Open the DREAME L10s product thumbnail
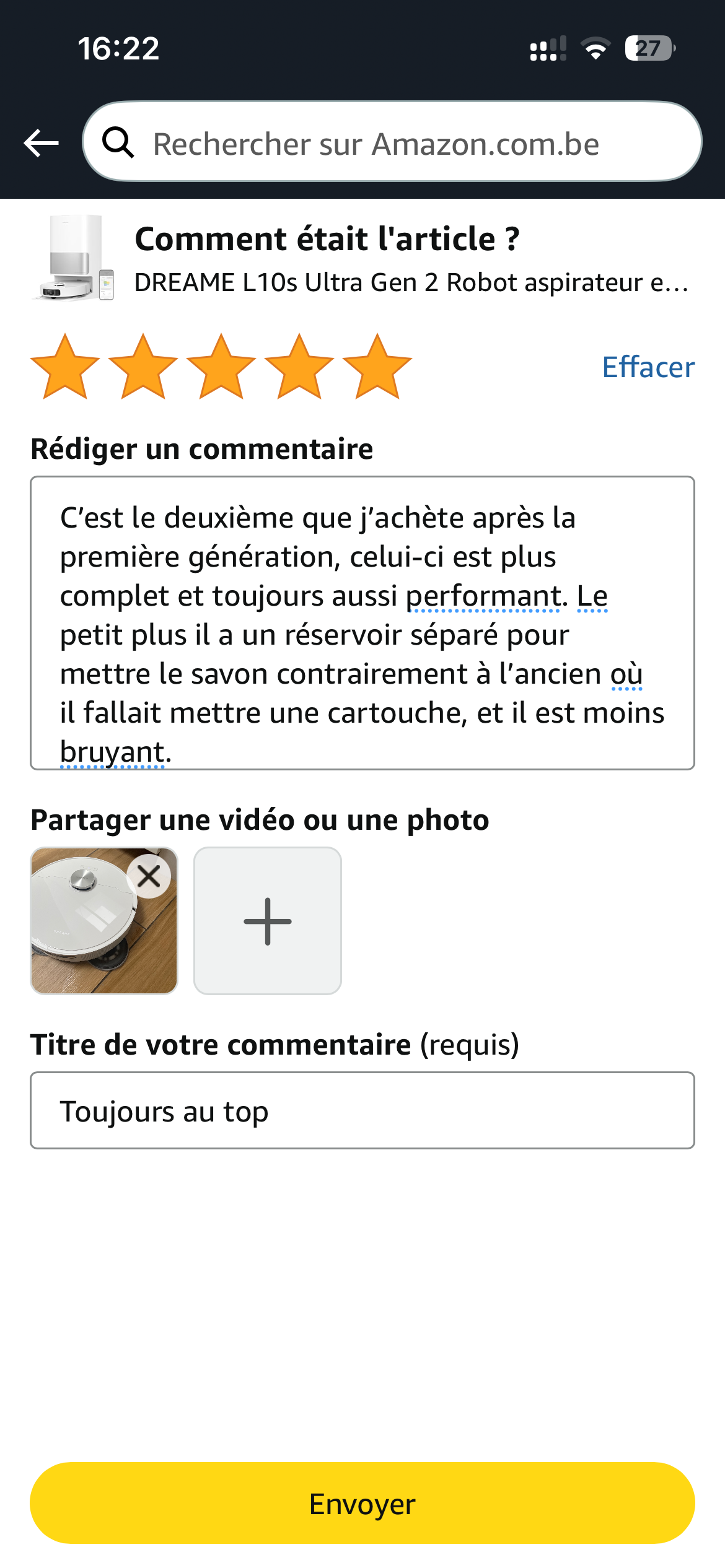This screenshot has height=1568, width=725. click(x=73, y=258)
